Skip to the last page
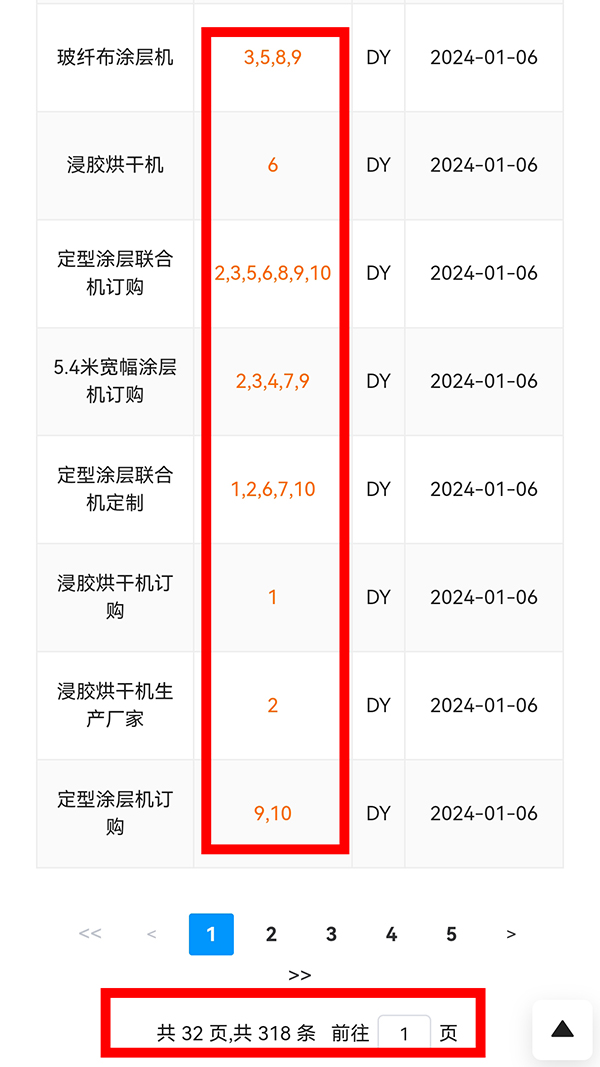Screen dimensions: 600x1067 pos(299,975)
